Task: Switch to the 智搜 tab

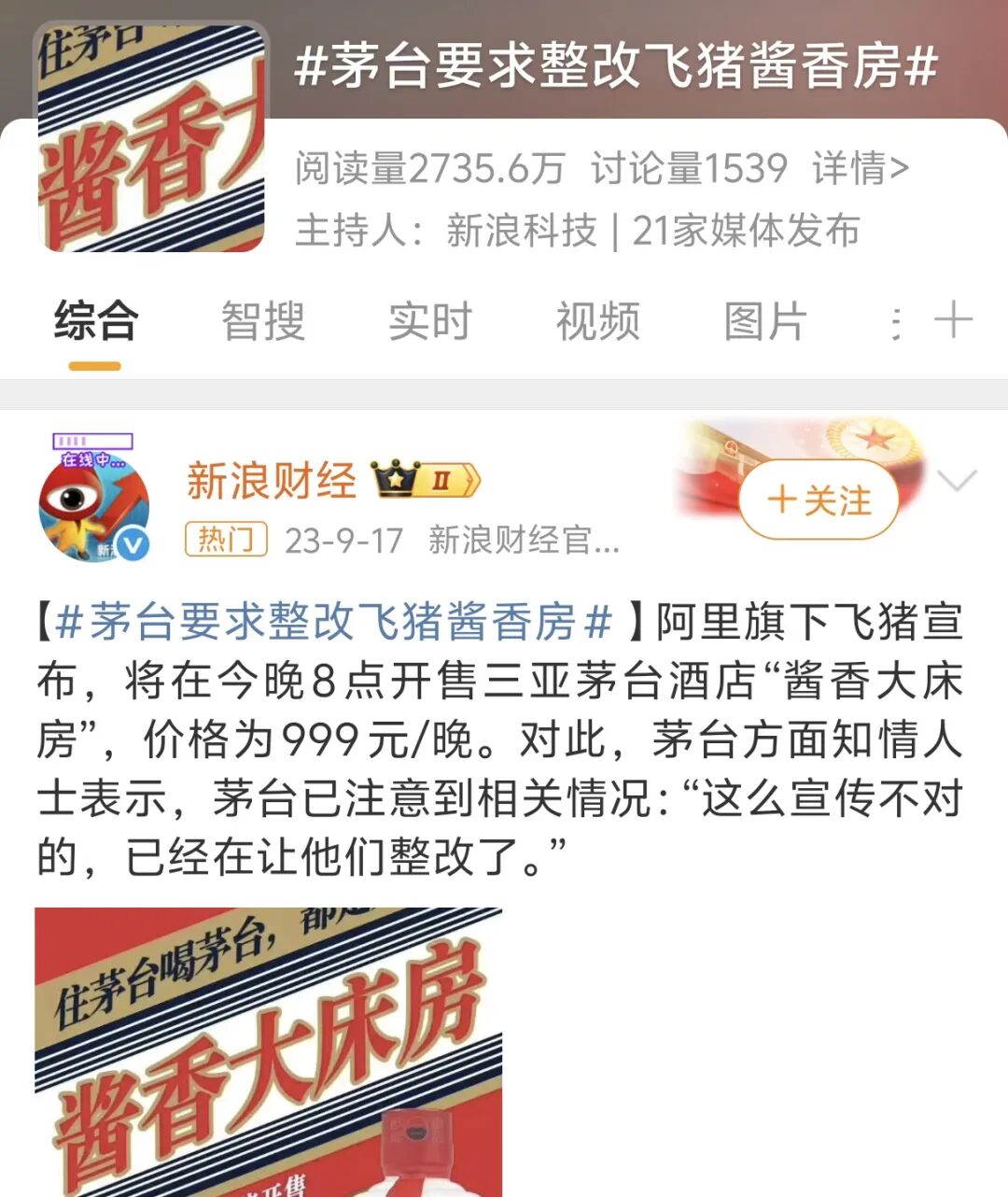Action: click(x=262, y=322)
